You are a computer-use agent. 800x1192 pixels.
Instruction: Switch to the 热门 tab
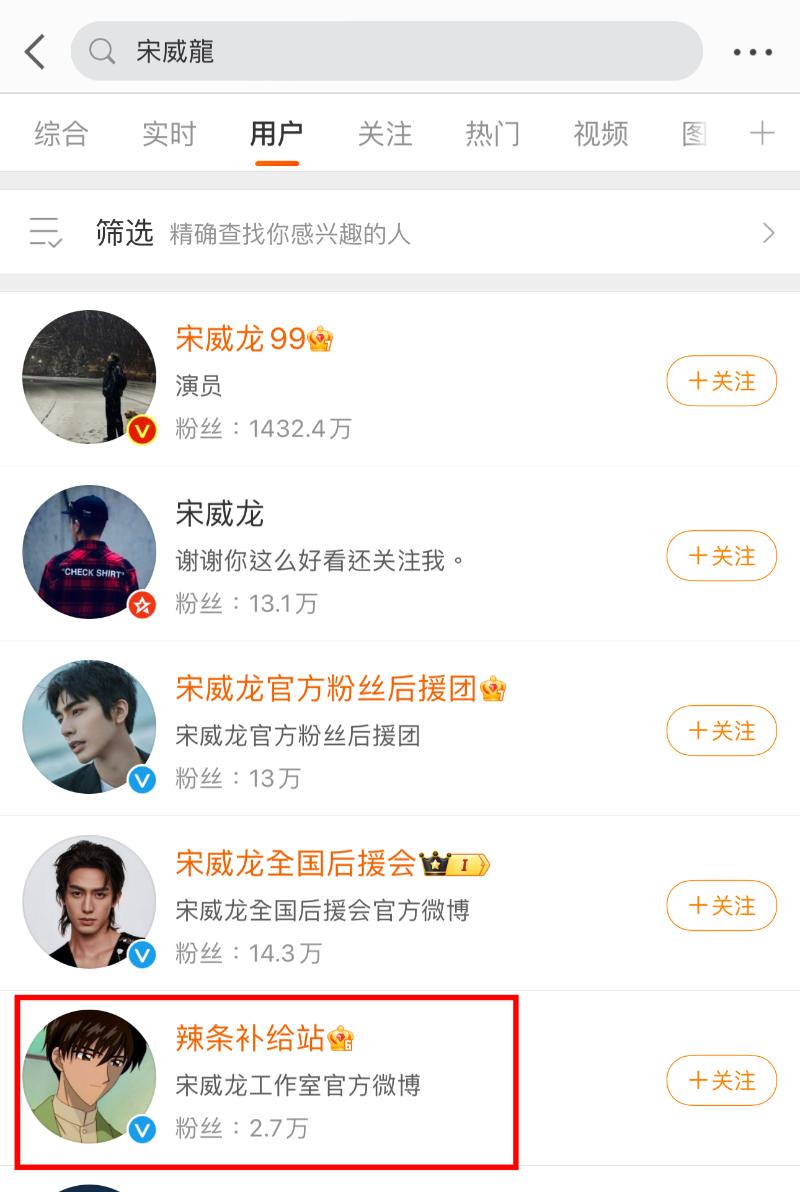click(493, 134)
